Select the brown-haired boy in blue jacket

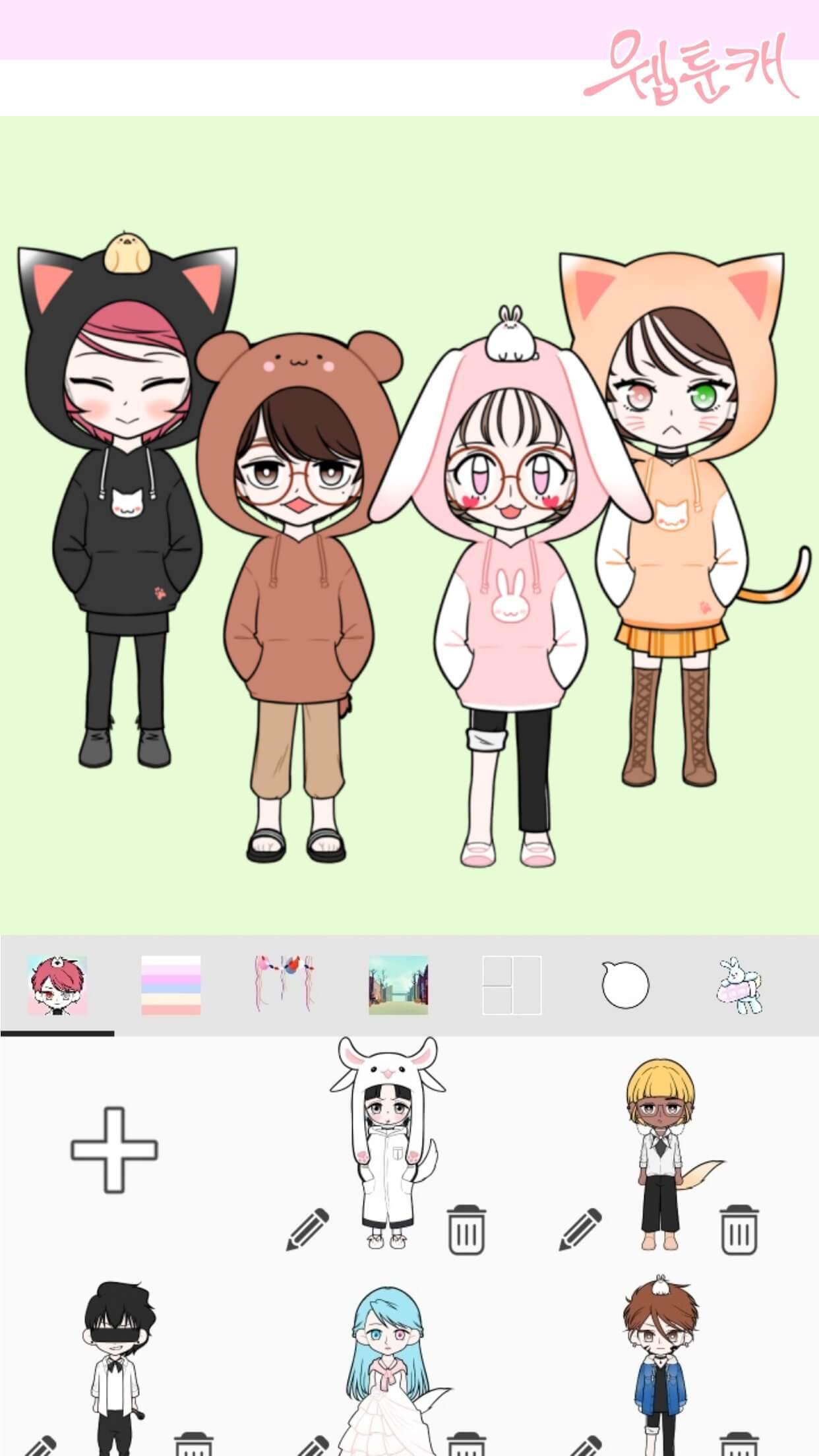coord(660,1366)
